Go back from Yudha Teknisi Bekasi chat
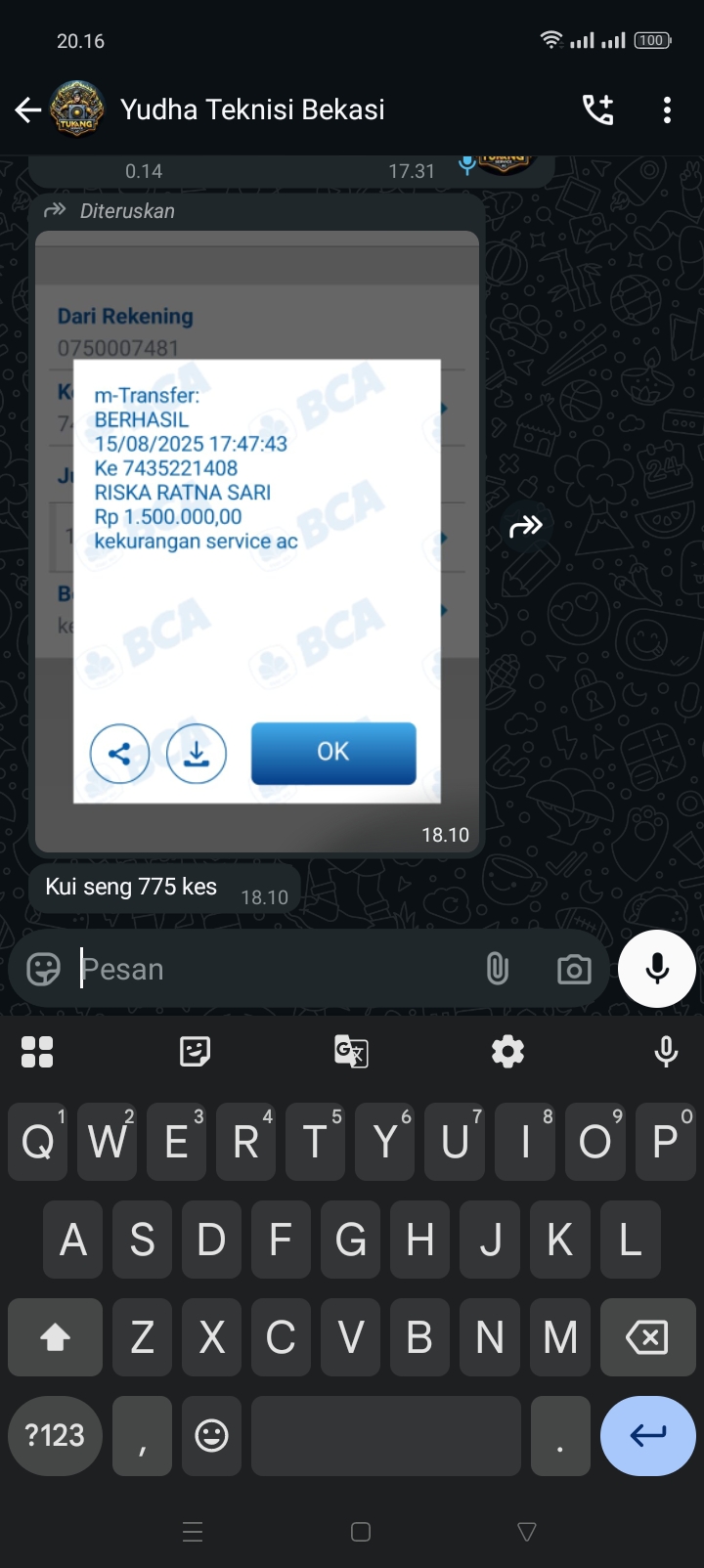 pos(28,110)
